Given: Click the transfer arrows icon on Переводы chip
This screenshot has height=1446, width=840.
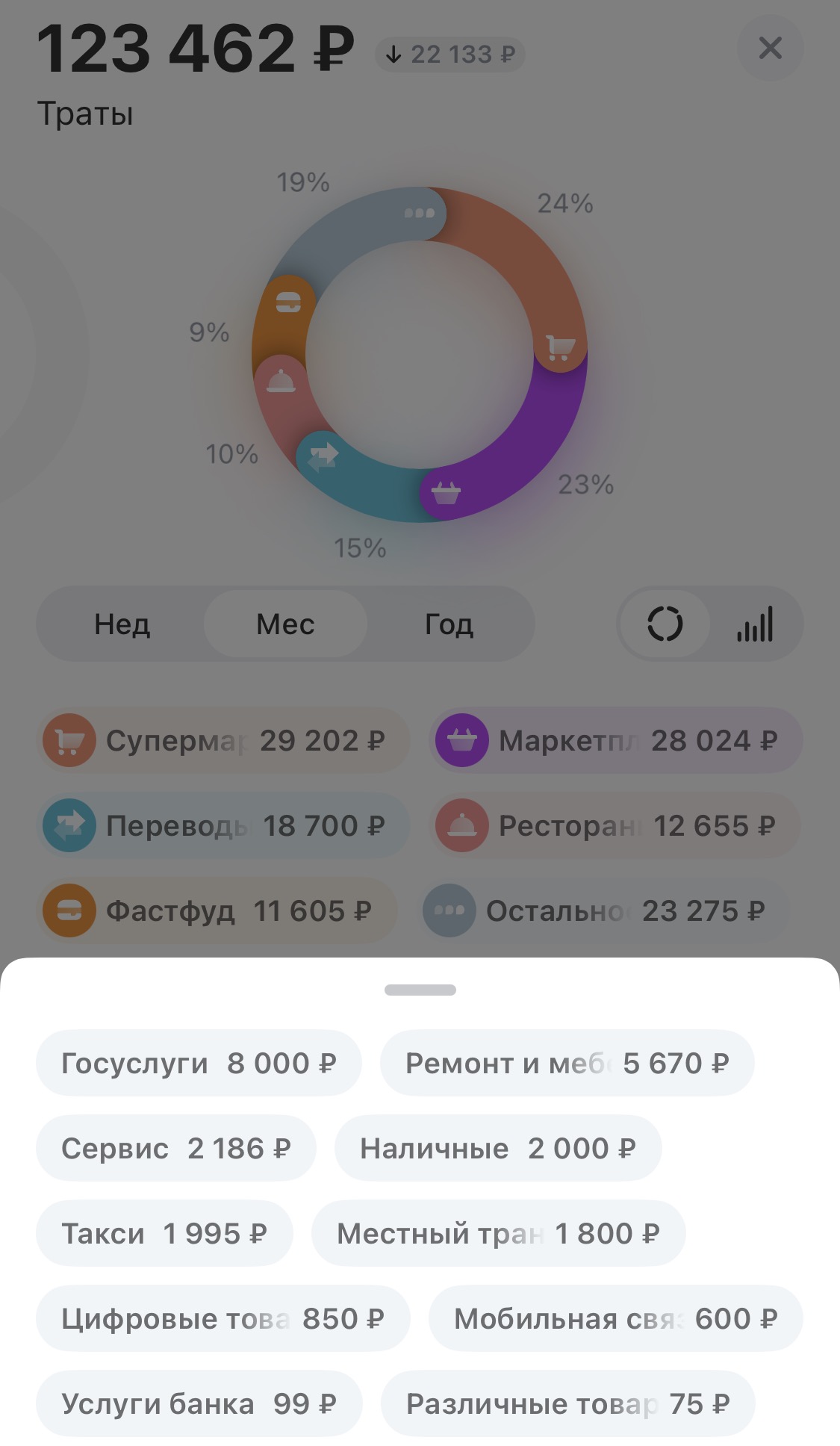Looking at the screenshot, I should (68, 825).
